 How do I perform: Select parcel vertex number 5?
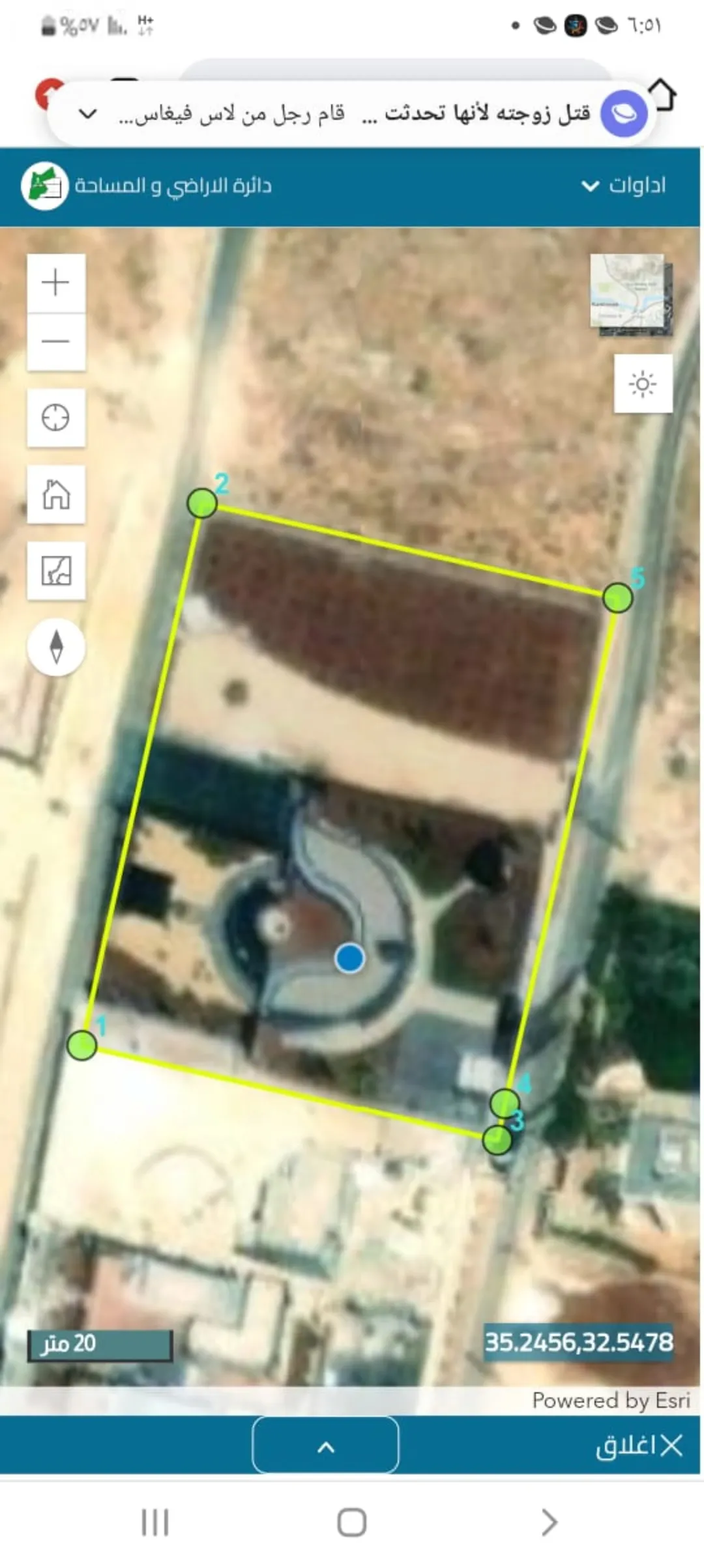[x=617, y=597]
